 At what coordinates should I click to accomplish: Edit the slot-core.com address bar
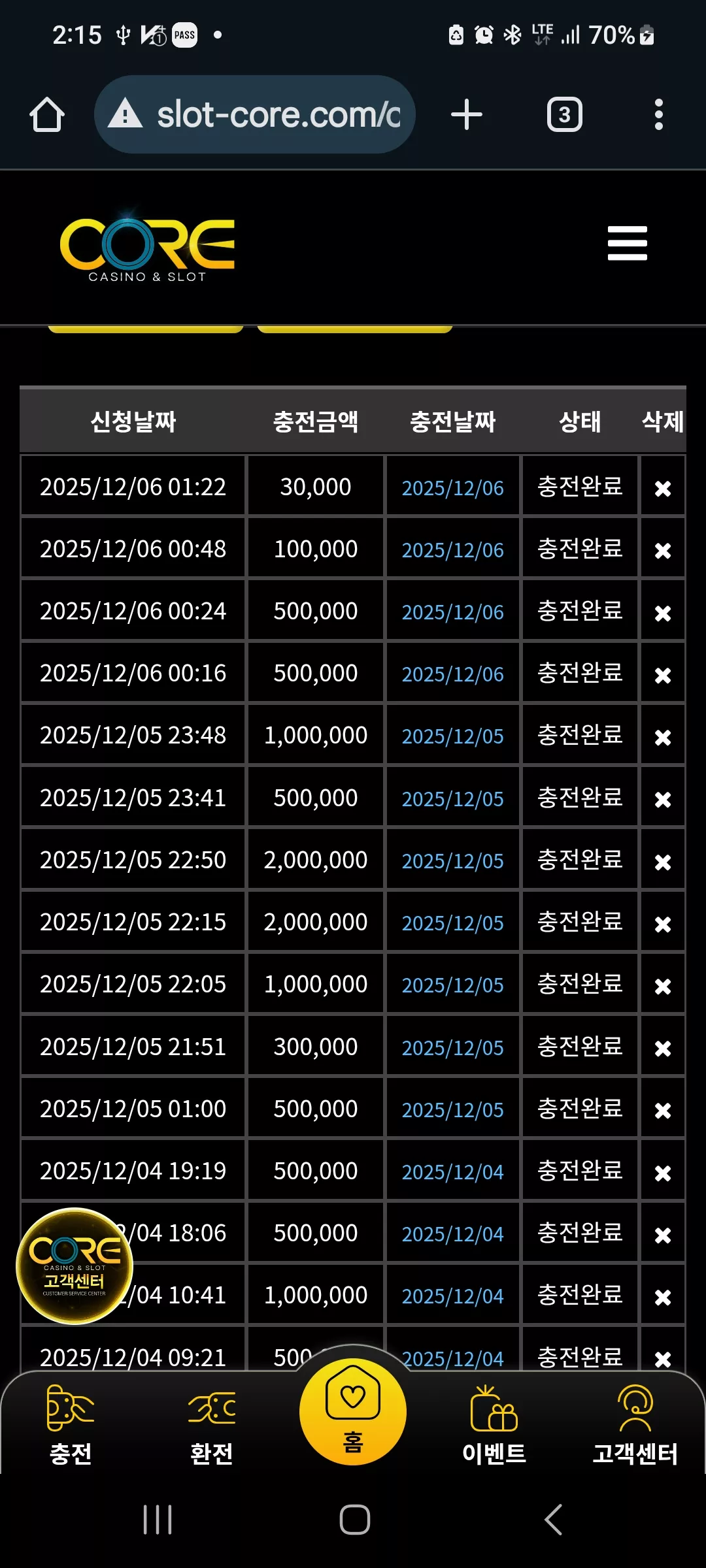[x=255, y=115]
